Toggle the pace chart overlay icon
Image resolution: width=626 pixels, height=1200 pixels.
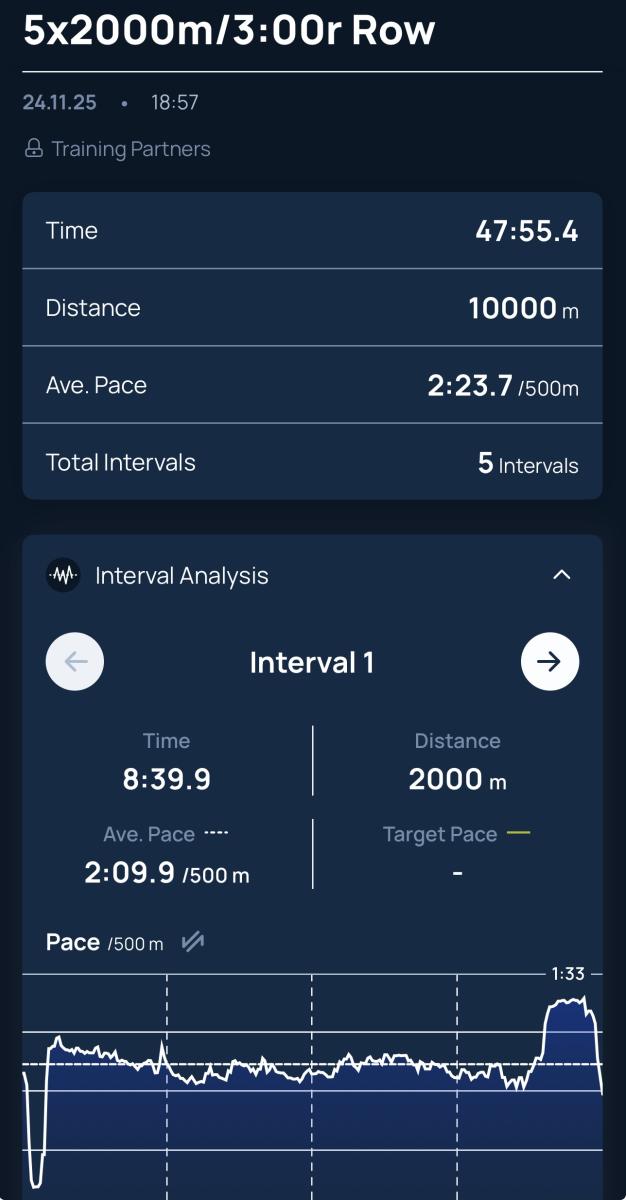pyautogui.click(x=193, y=942)
